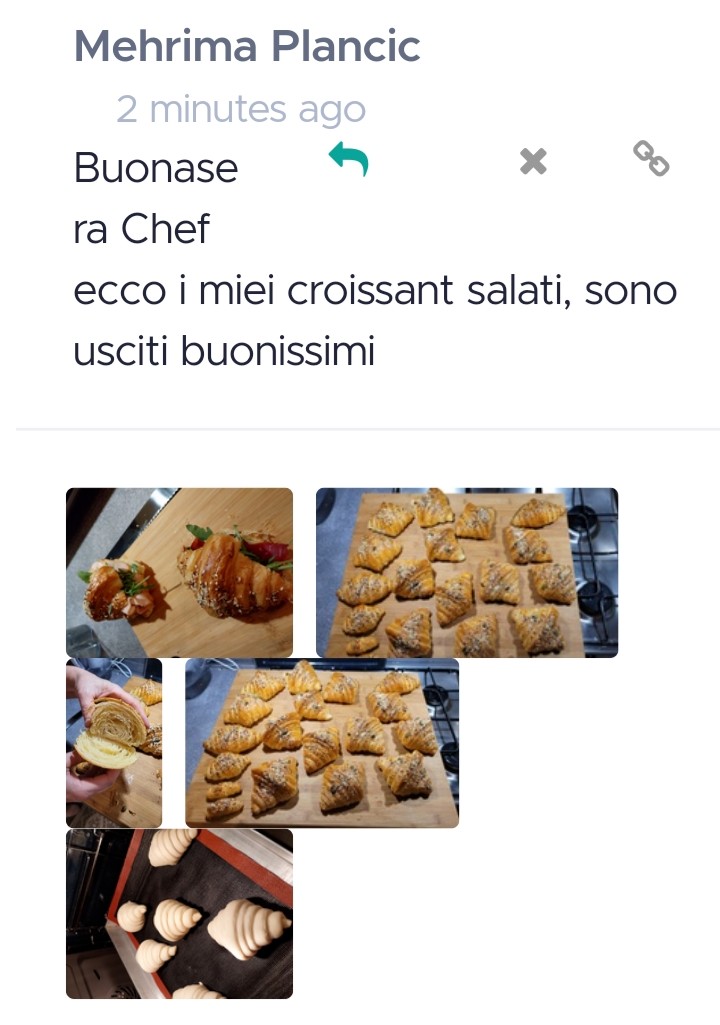Open the first photo of the croissant tray by the stove
720x1025 pixels.
point(466,572)
